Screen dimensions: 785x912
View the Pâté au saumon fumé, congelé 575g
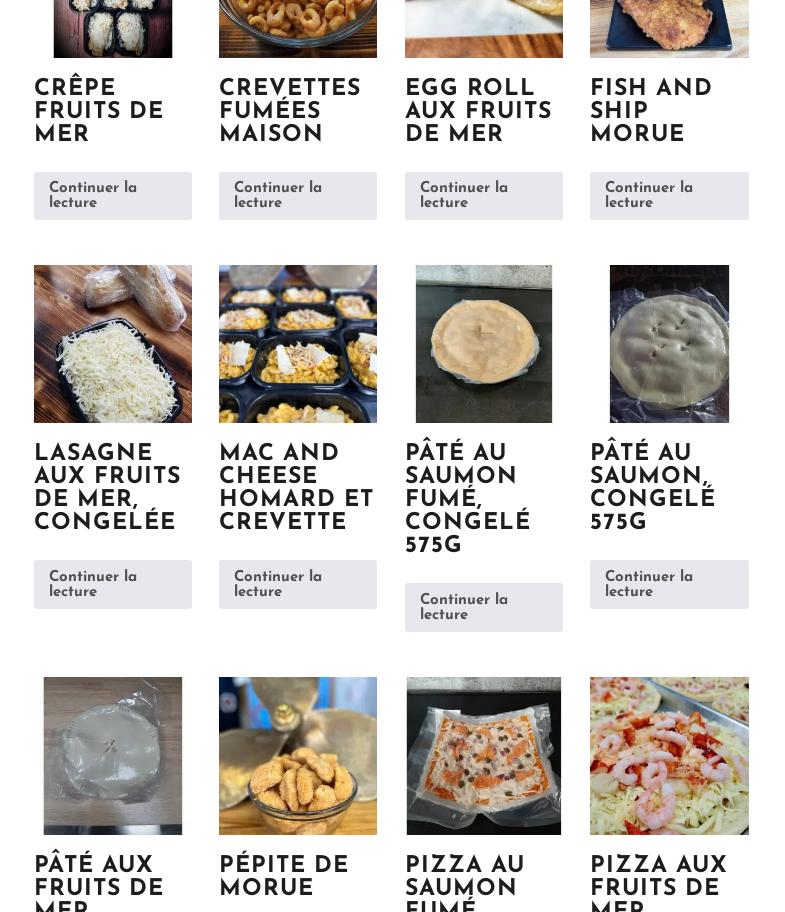(468, 500)
